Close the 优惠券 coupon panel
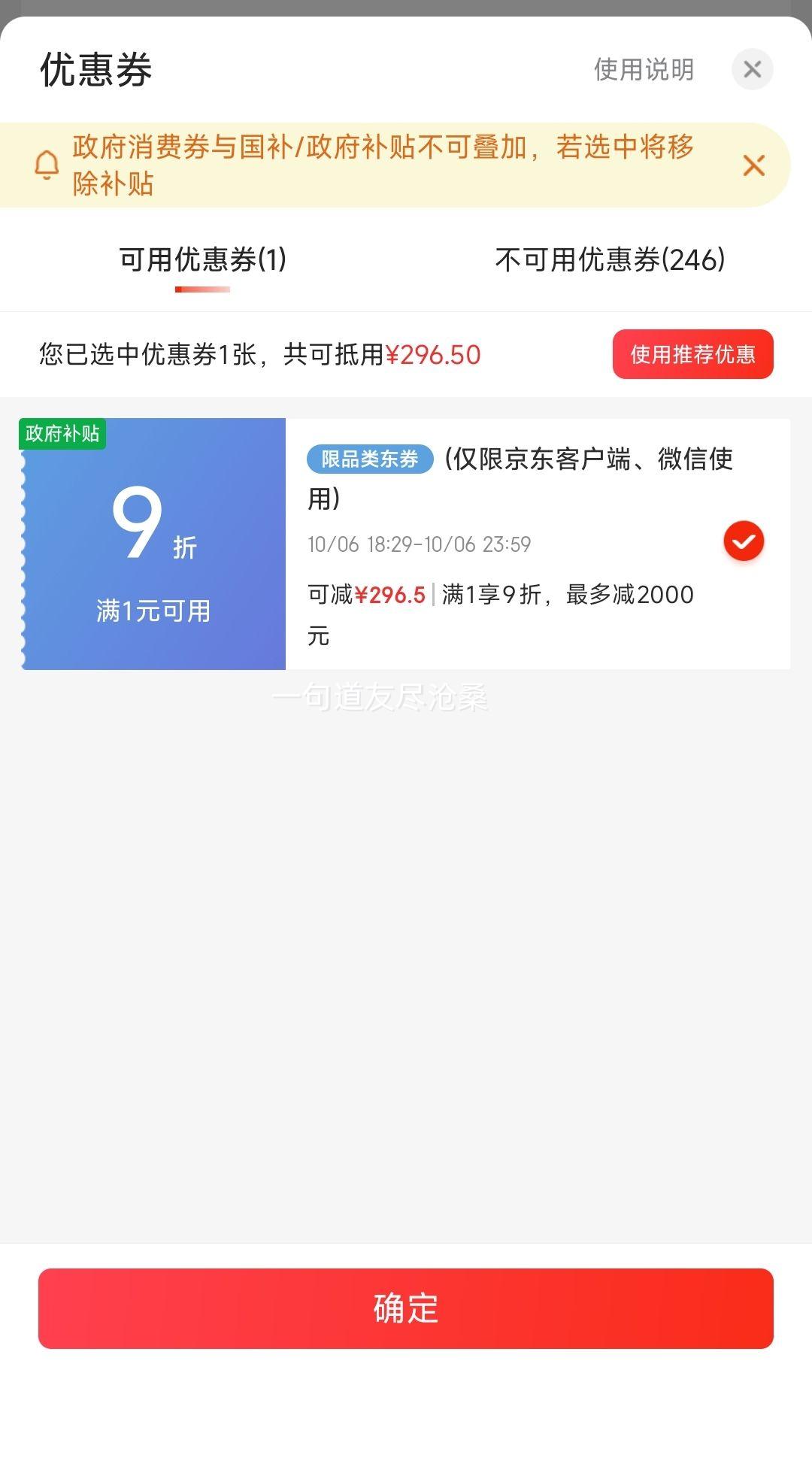The width and height of the screenshot is (812, 1470). click(x=753, y=69)
